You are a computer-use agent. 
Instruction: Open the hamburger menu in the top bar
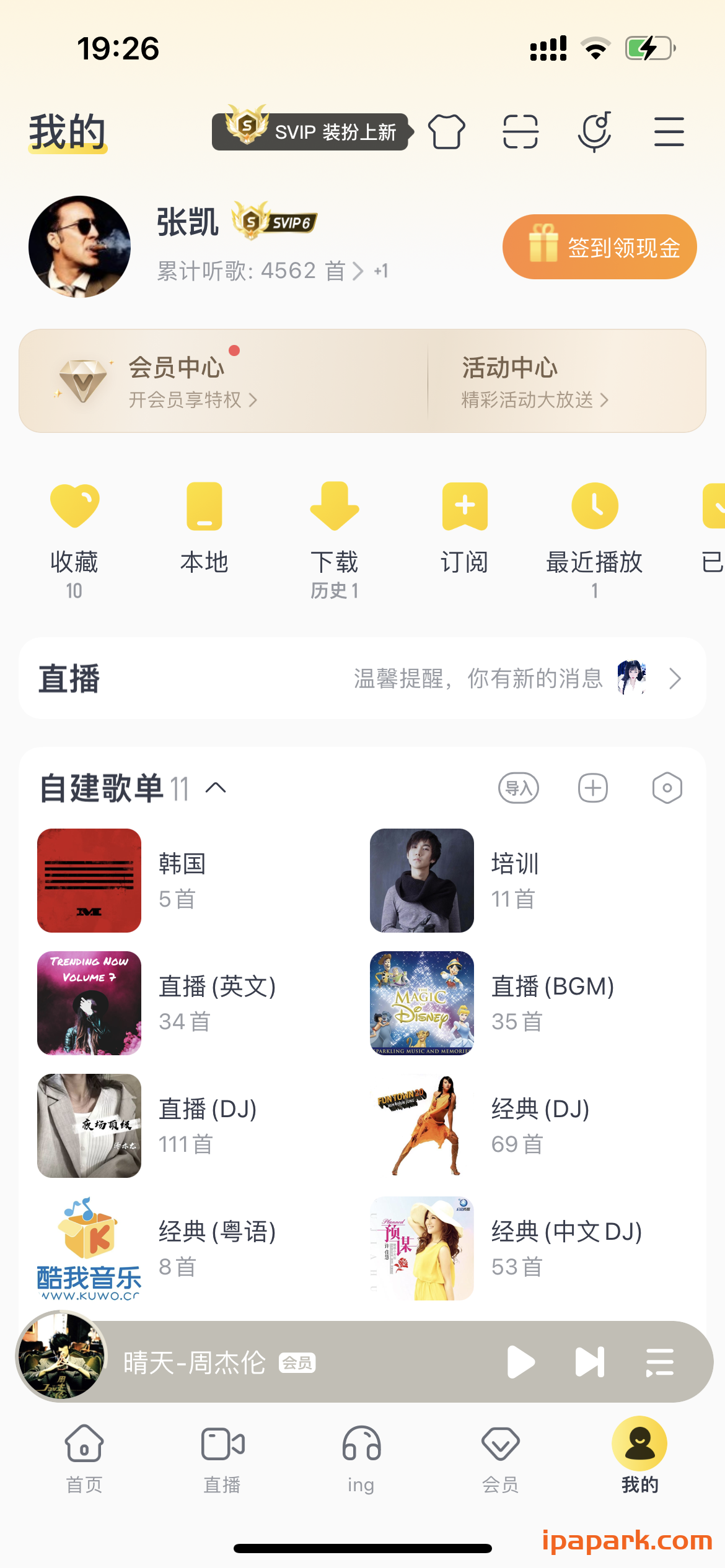[x=669, y=132]
